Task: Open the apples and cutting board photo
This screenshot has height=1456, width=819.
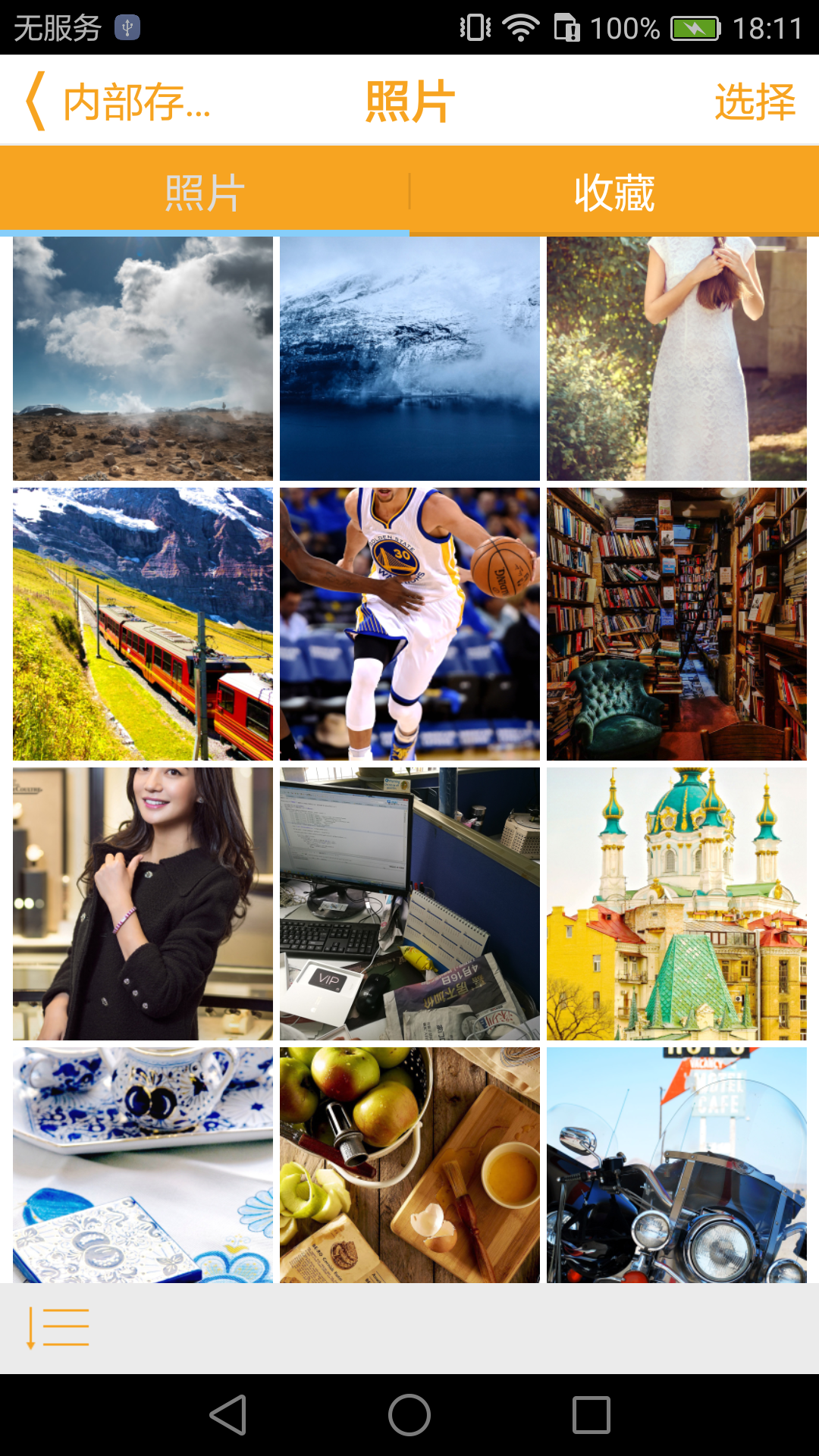Action: coord(409,1165)
